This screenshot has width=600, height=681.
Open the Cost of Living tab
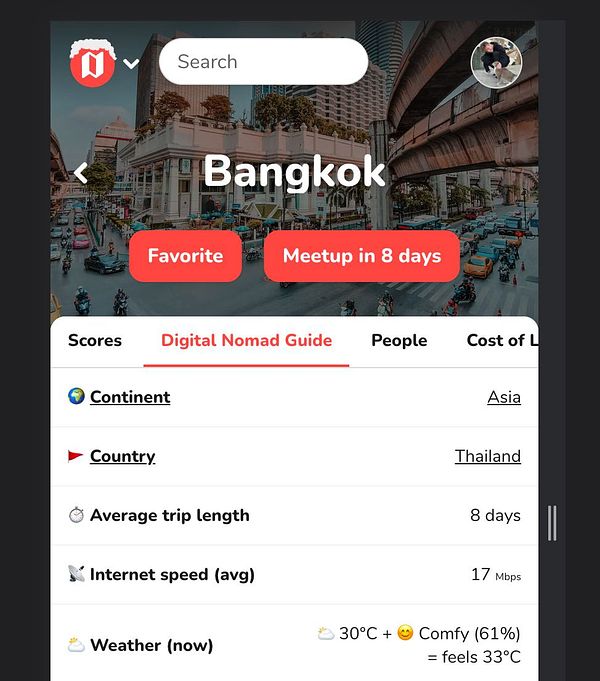click(502, 340)
